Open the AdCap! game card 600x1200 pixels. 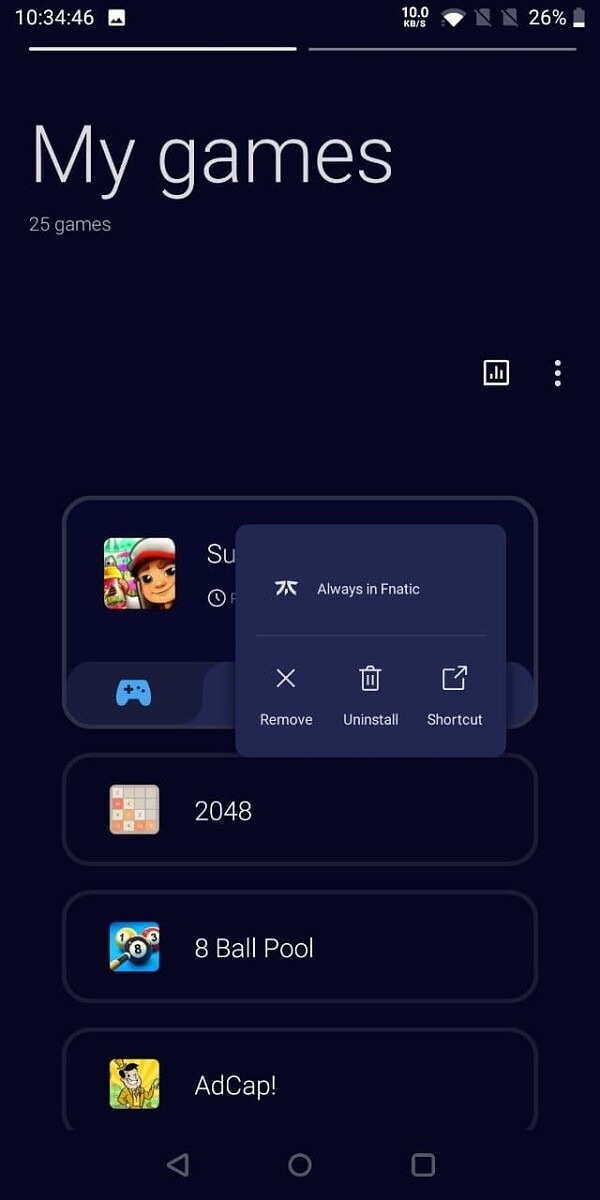coord(300,1082)
